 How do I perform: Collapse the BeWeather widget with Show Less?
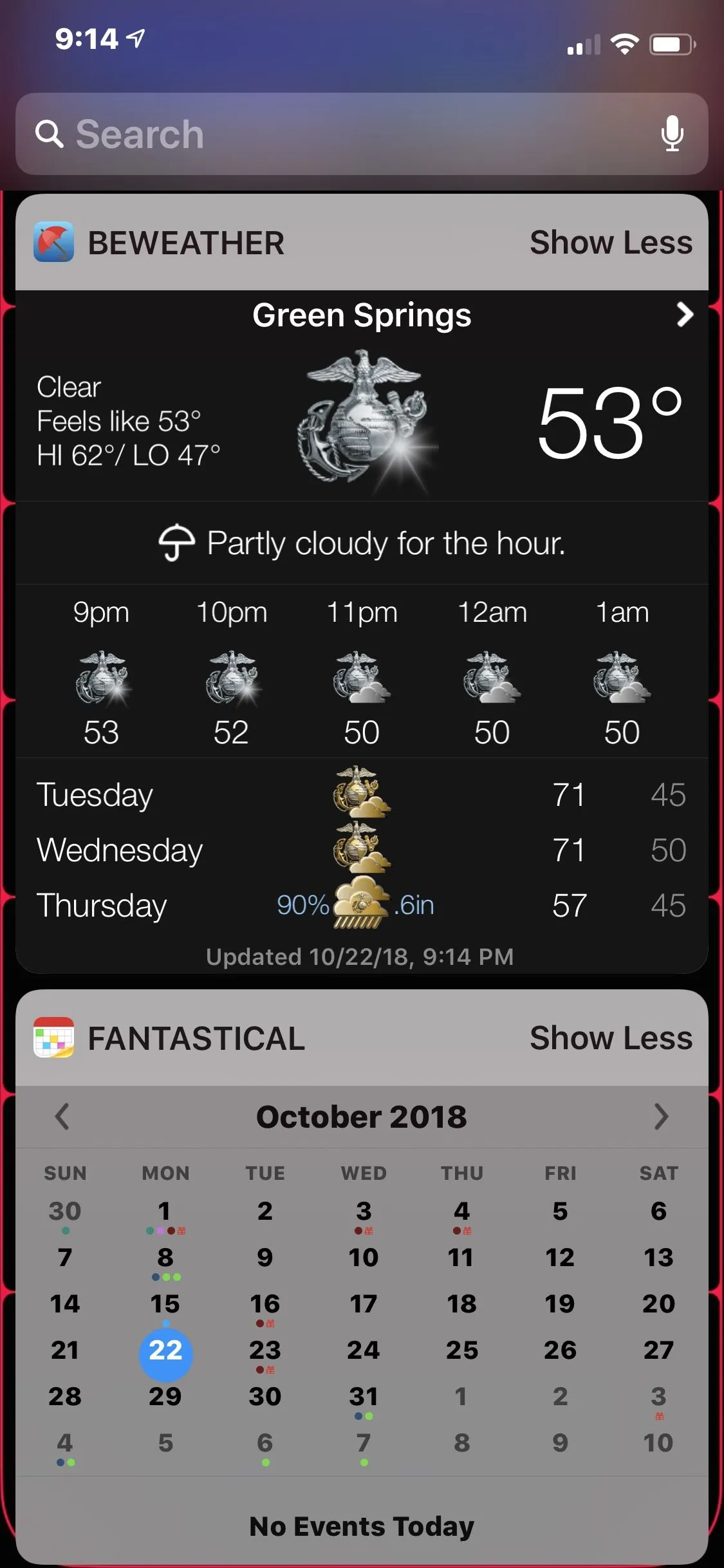(x=611, y=243)
